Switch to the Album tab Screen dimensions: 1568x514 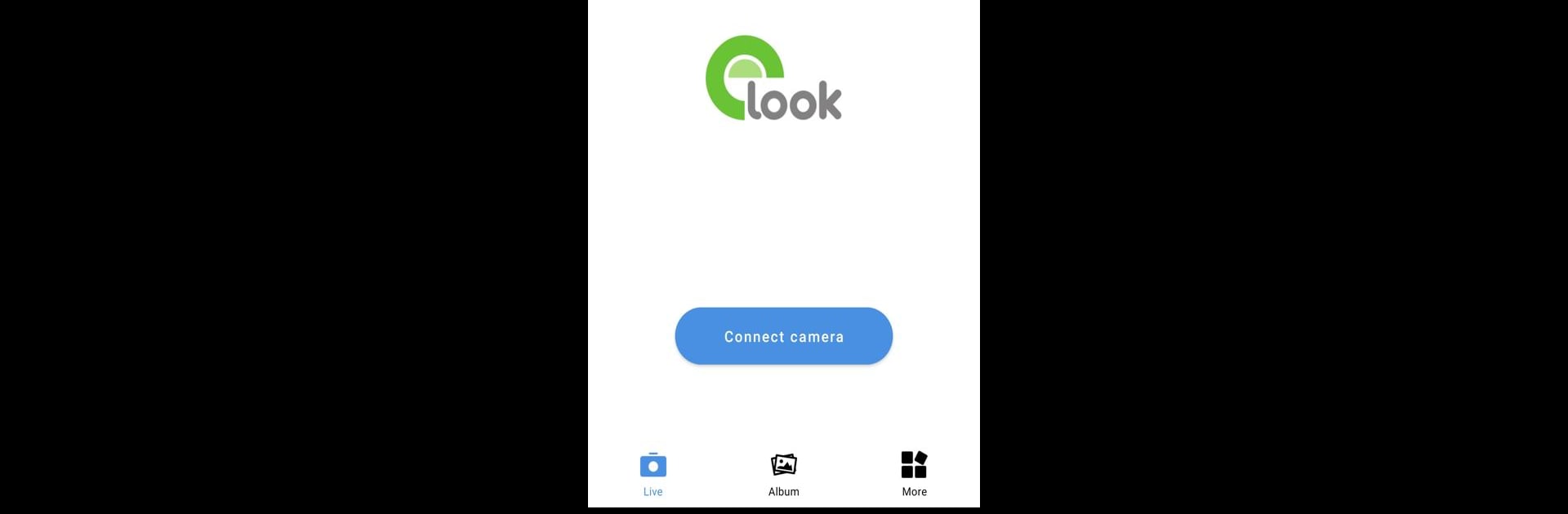click(783, 474)
